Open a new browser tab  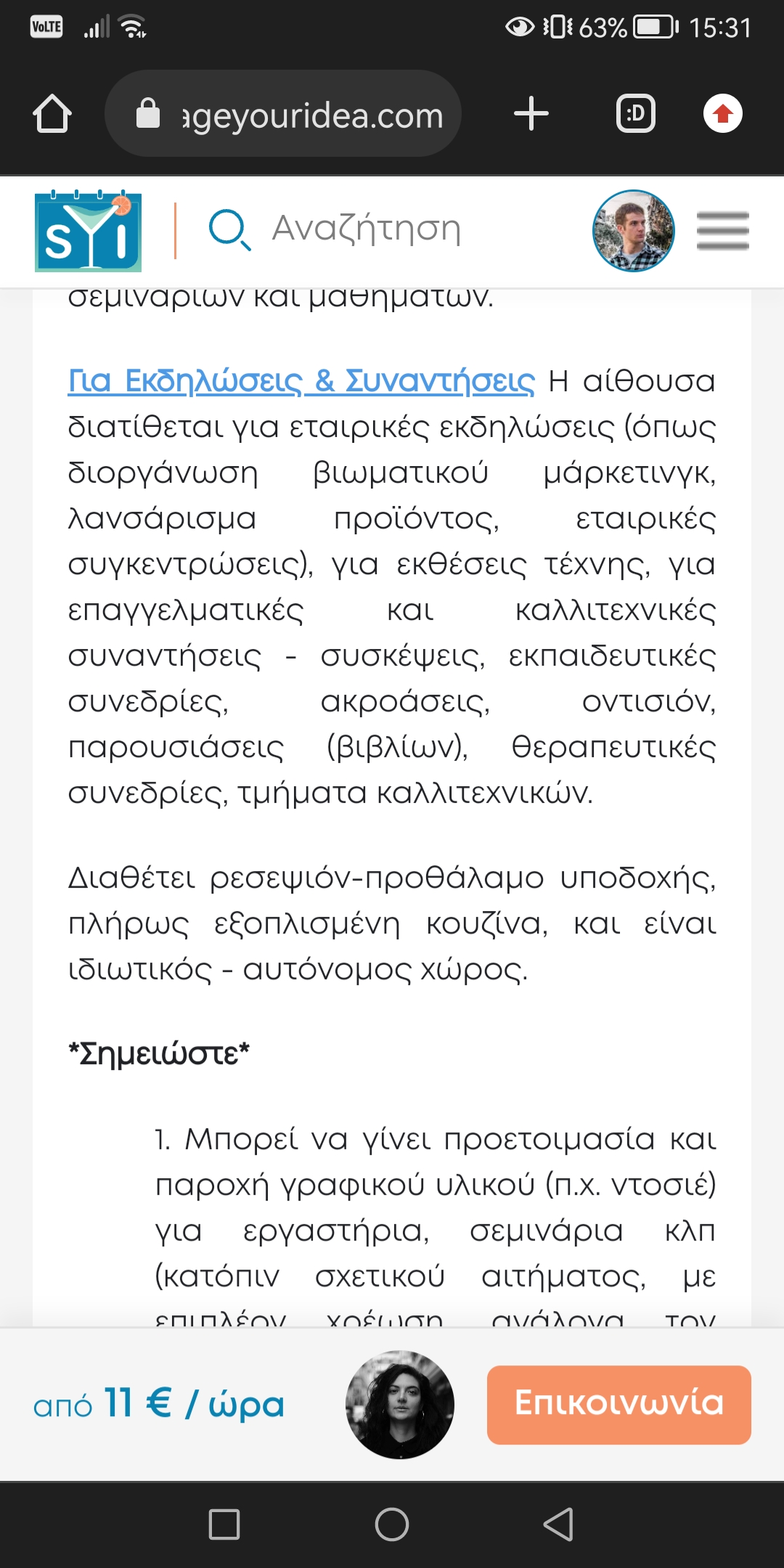click(531, 114)
